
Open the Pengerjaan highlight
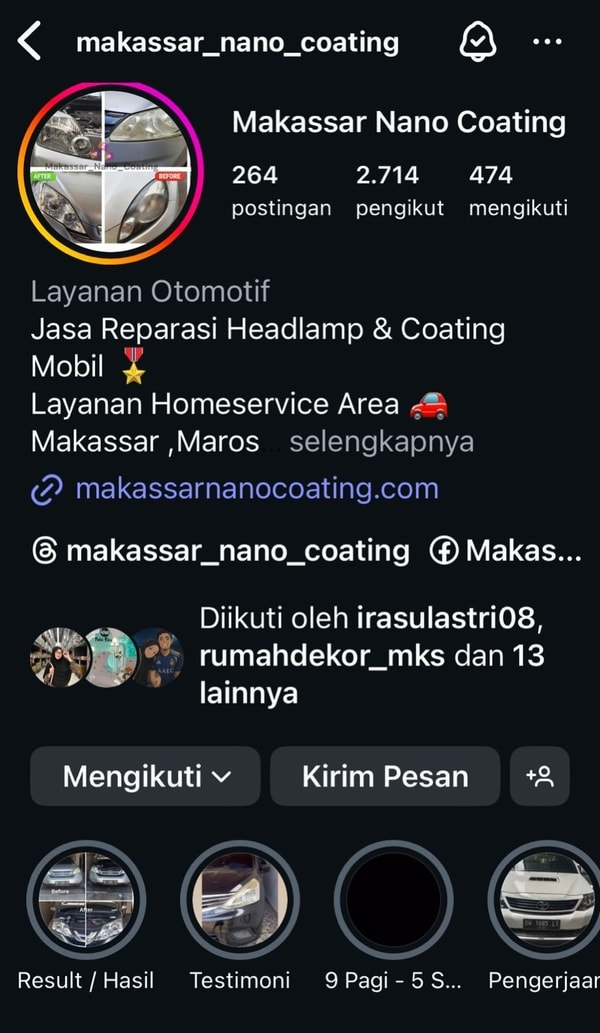click(x=545, y=900)
